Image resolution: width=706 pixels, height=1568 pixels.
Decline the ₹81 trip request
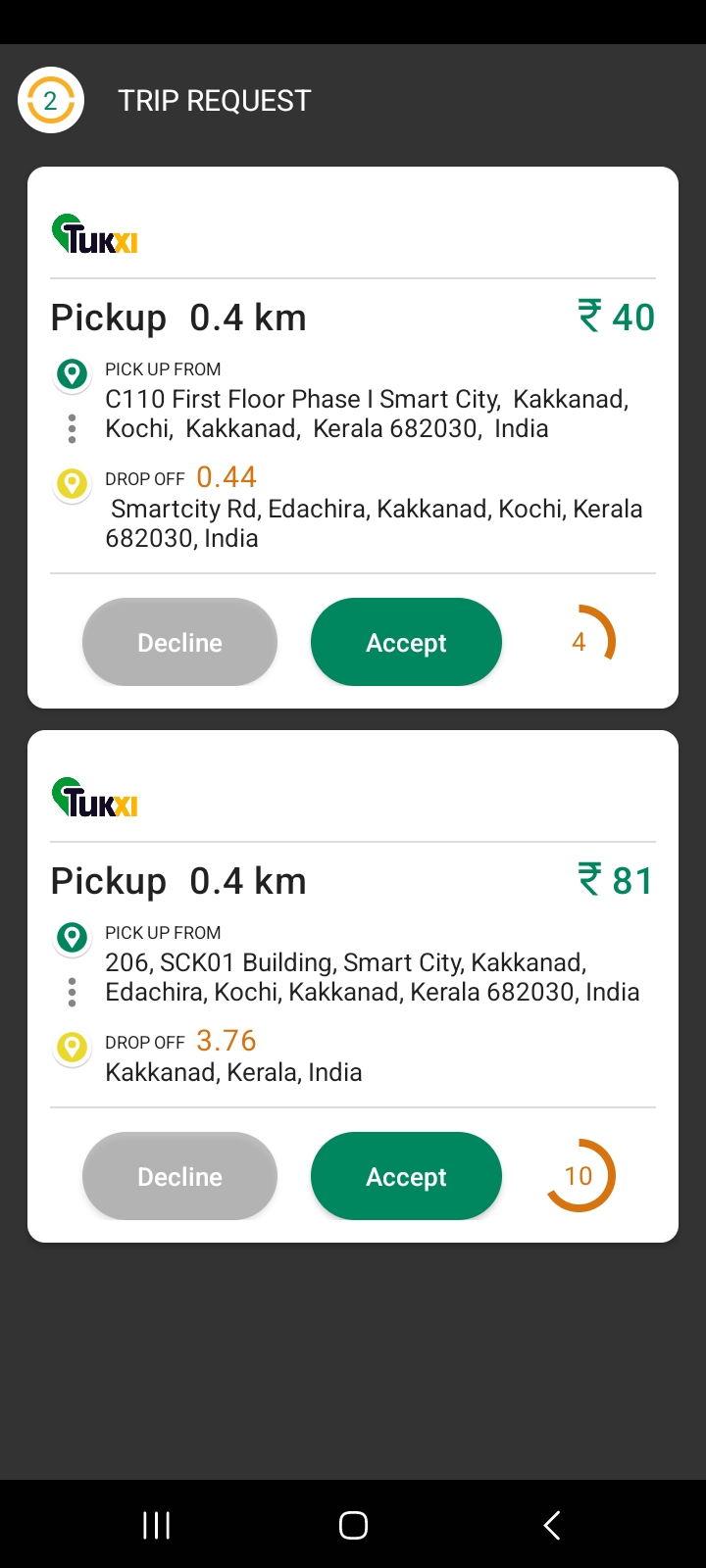[179, 1176]
